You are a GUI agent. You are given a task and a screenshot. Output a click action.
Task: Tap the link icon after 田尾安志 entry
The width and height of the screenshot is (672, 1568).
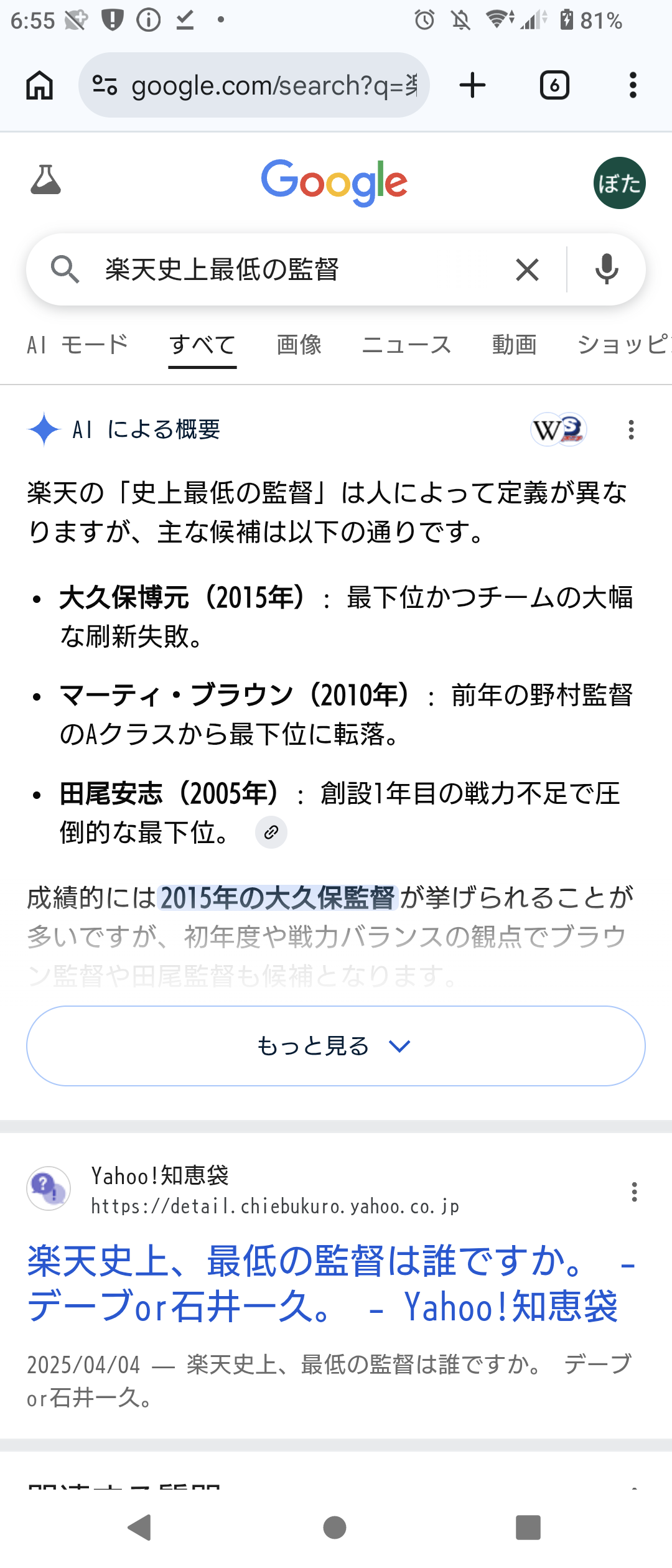click(x=271, y=833)
